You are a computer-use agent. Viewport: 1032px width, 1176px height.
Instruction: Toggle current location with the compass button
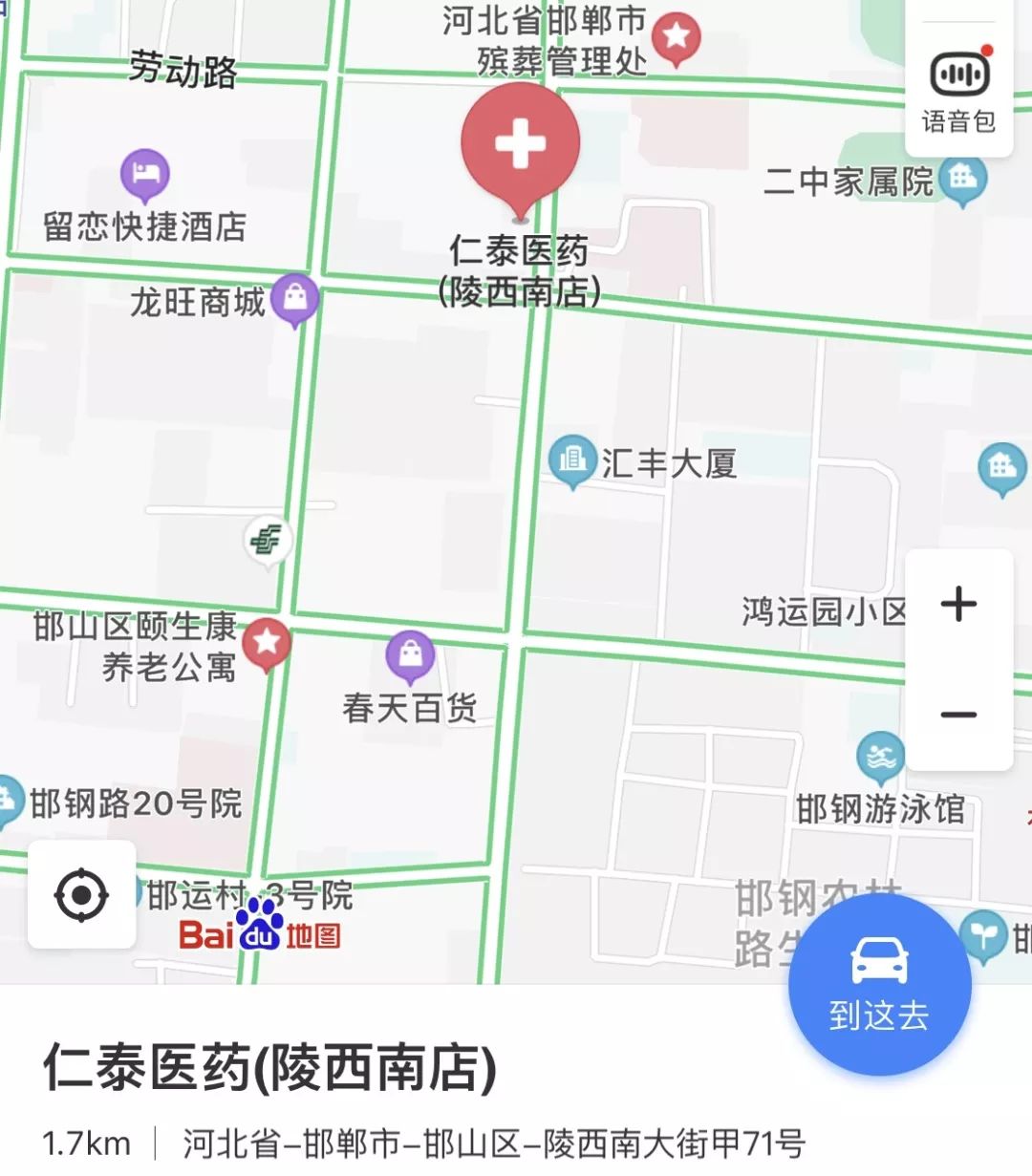coord(82,893)
